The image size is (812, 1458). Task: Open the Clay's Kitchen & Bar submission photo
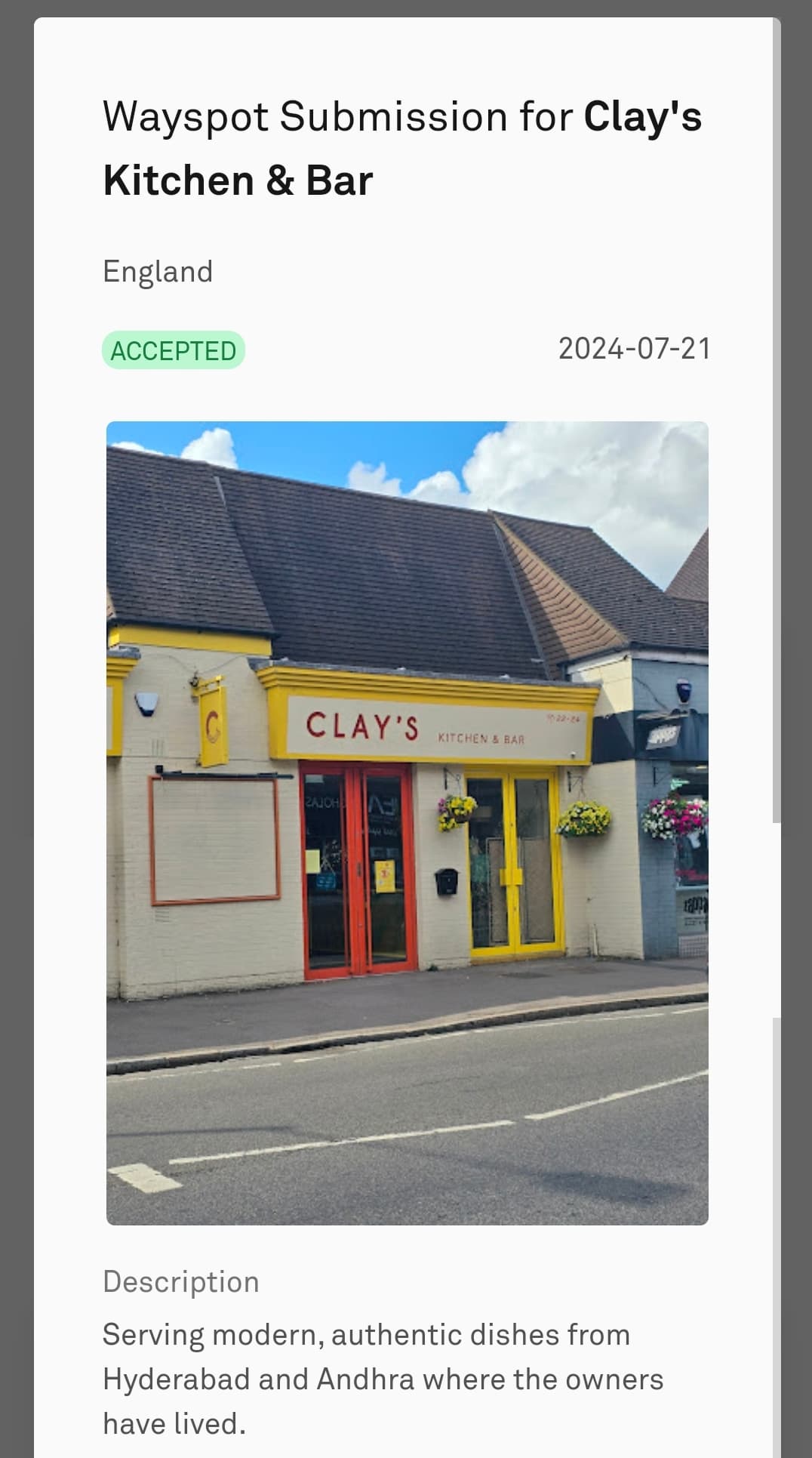[407, 822]
